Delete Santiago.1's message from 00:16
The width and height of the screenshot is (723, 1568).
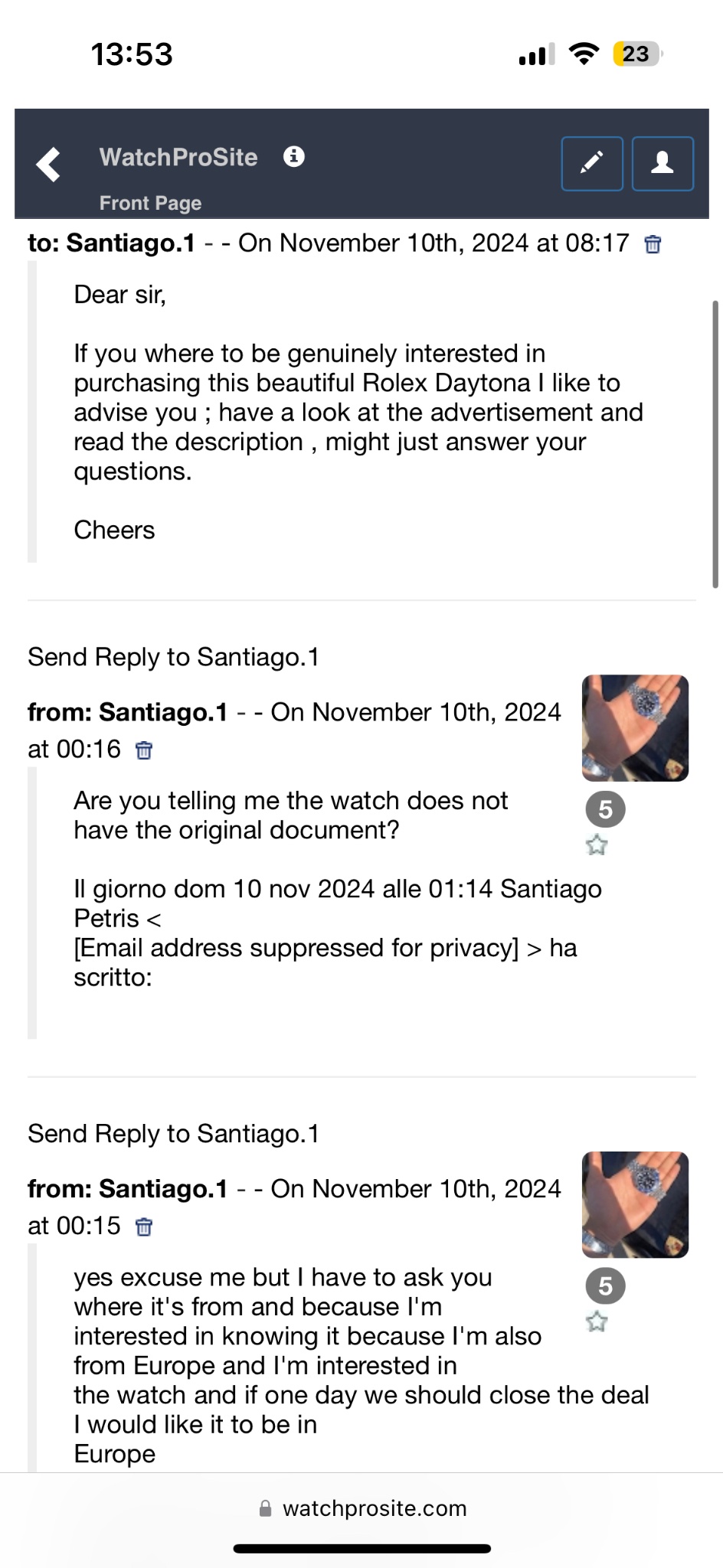point(143,750)
